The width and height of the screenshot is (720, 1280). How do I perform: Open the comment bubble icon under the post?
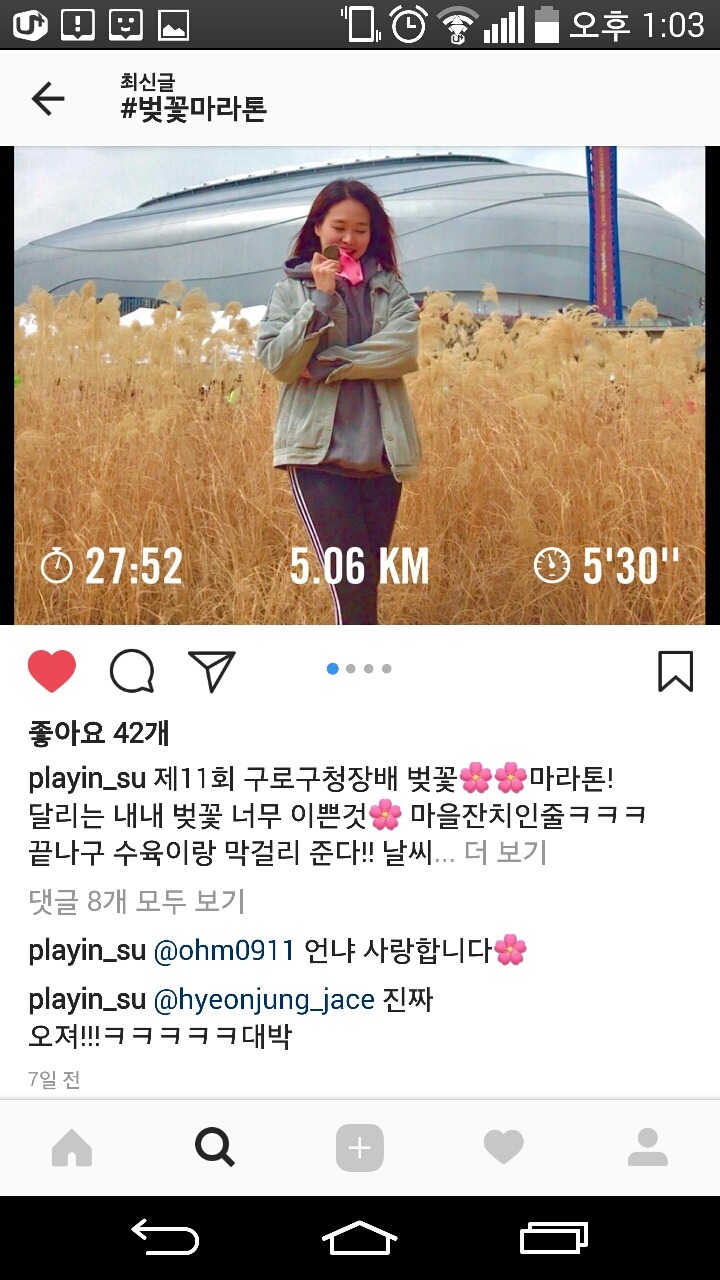click(132, 671)
